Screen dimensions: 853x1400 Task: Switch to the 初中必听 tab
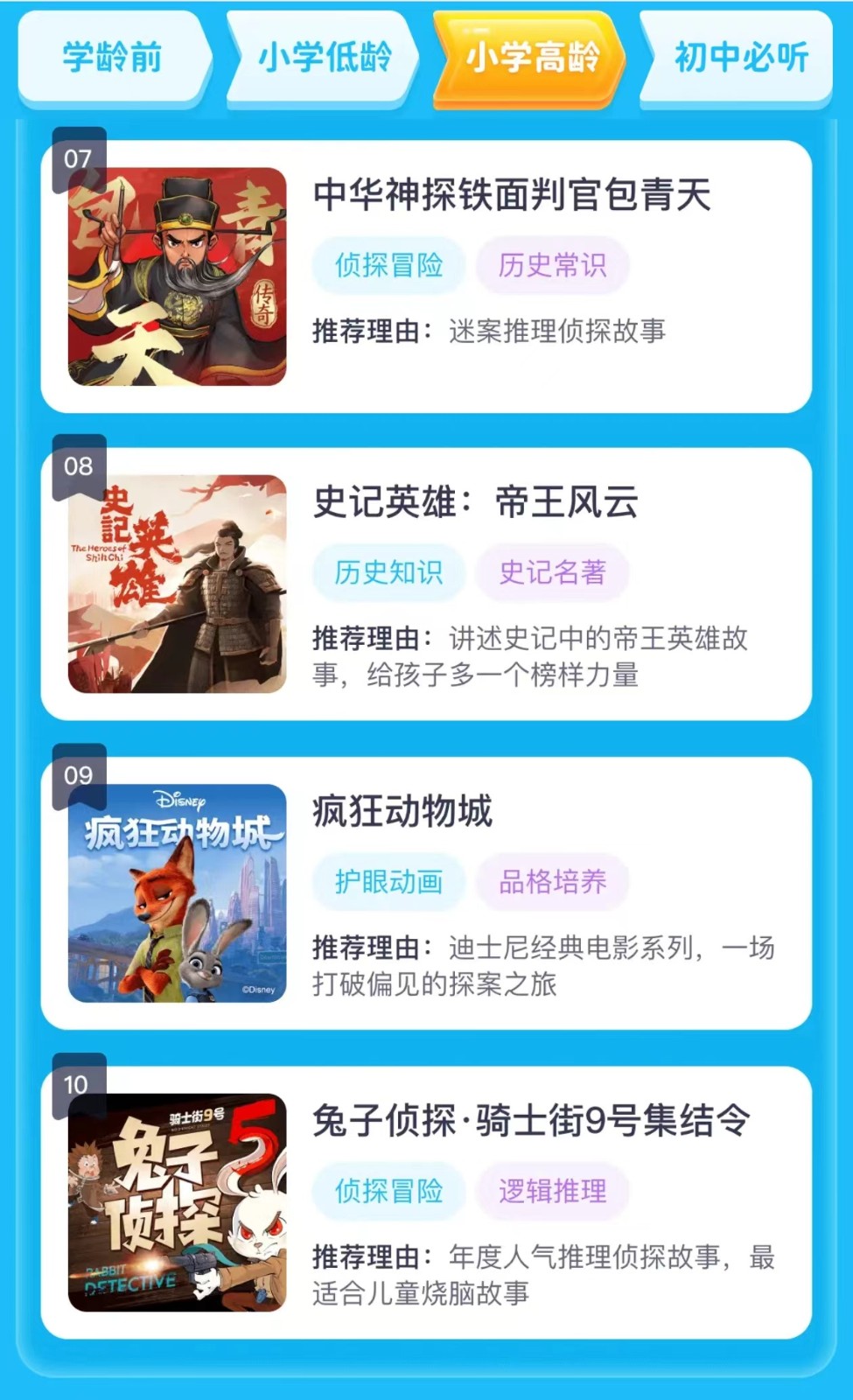click(x=740, y=58)
